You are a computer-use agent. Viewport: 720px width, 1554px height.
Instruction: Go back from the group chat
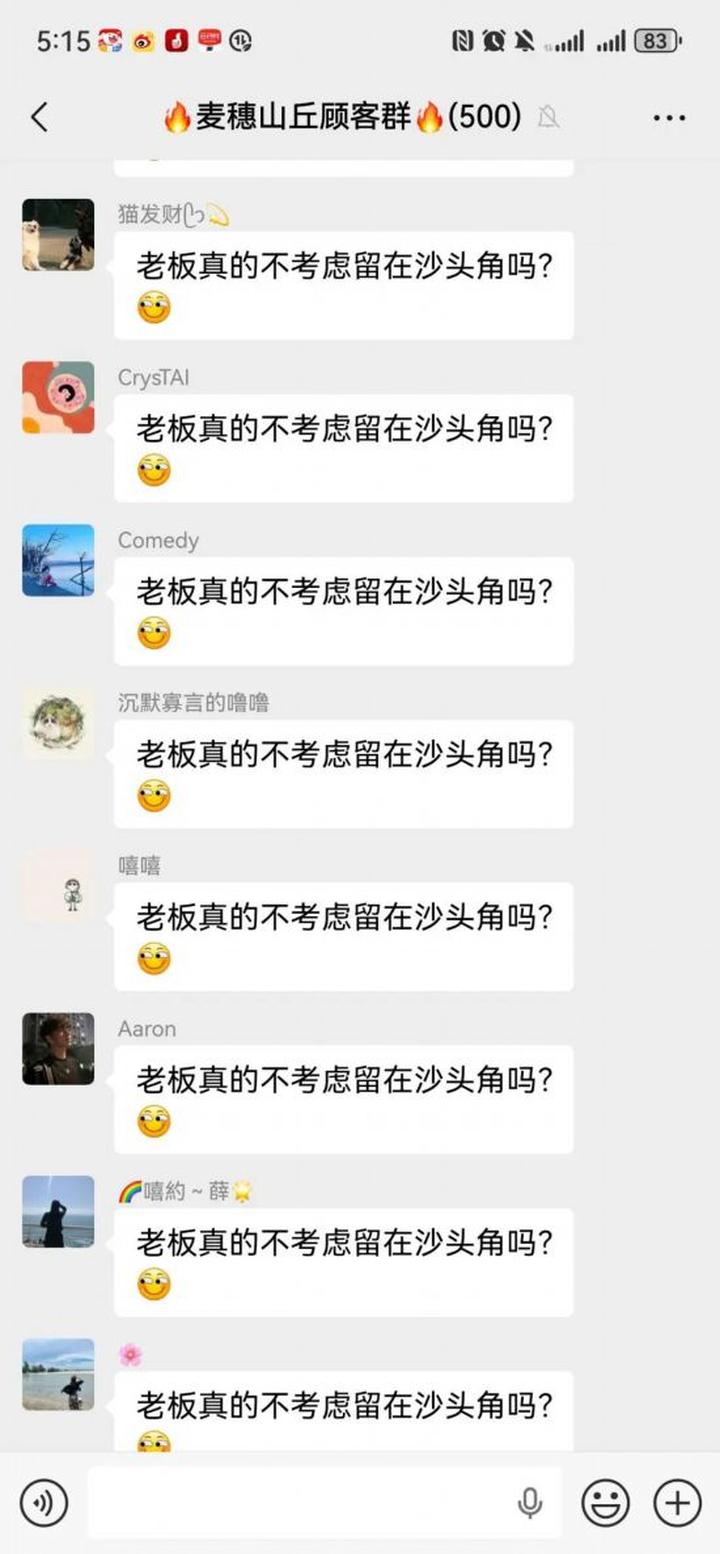pyautogui.click(x=40, y=118)
